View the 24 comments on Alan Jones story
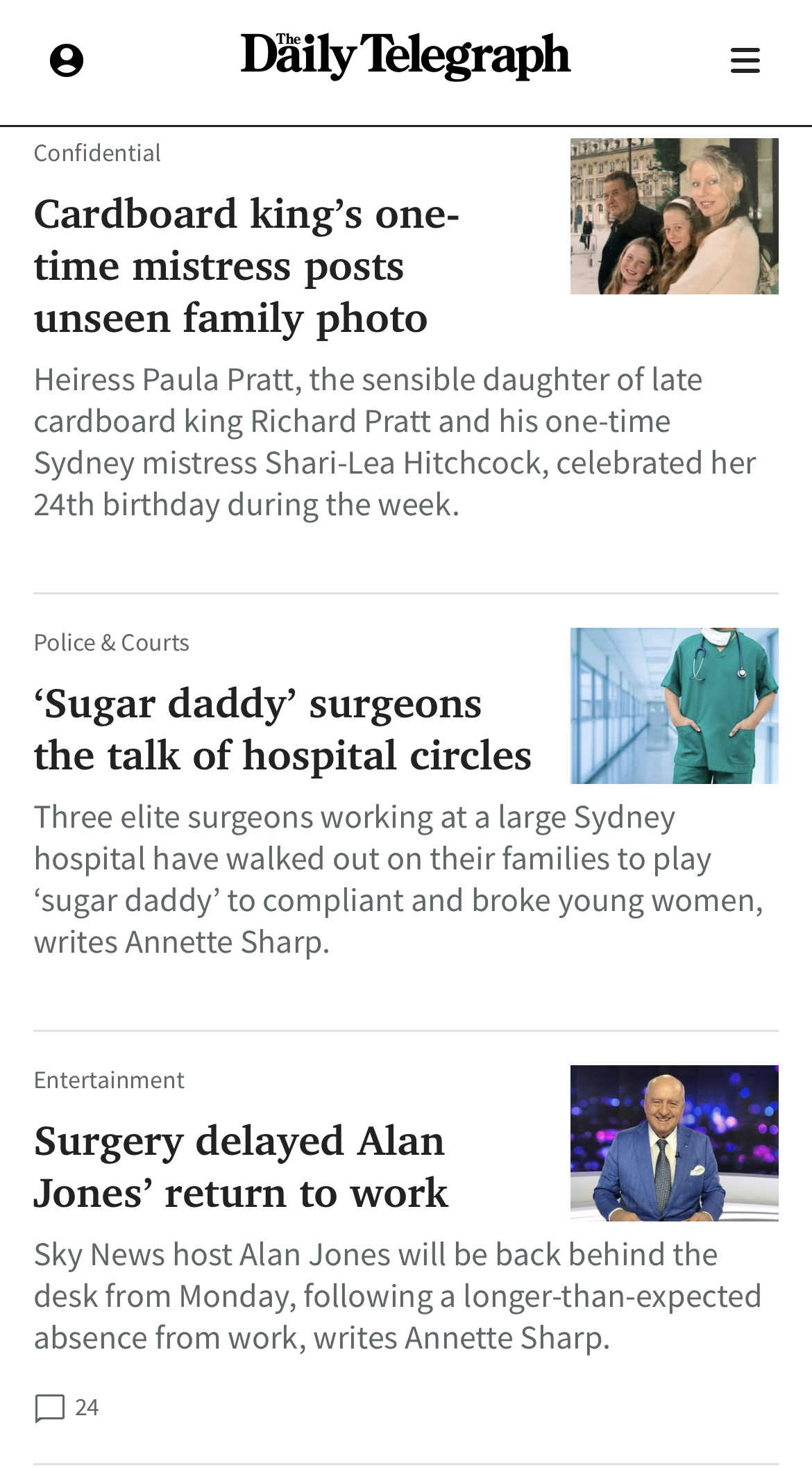The width and height of the screenshot is (812, 1468). [67, 1408]
